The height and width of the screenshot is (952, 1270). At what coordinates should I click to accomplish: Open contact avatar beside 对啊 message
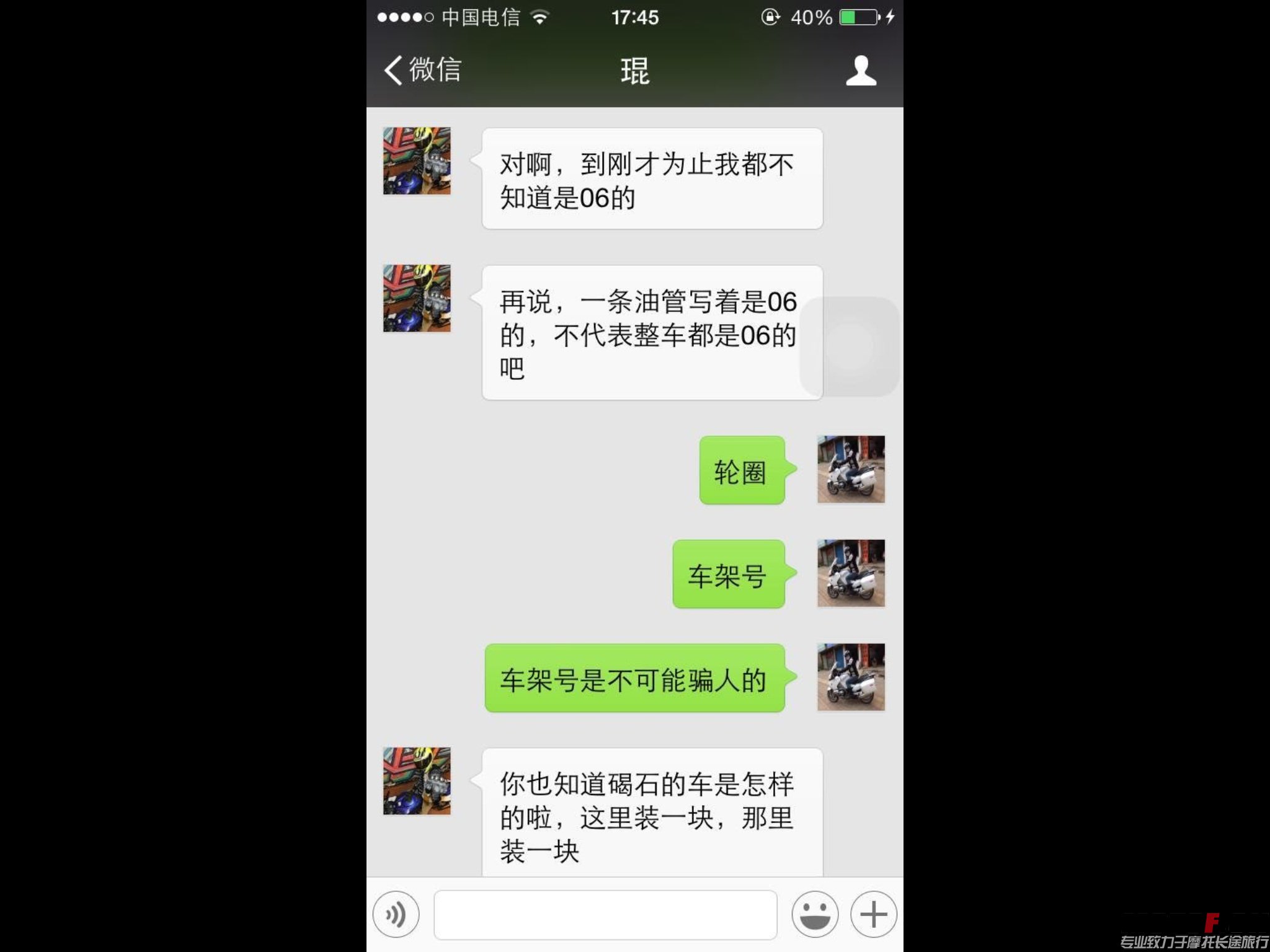(417, 161)
